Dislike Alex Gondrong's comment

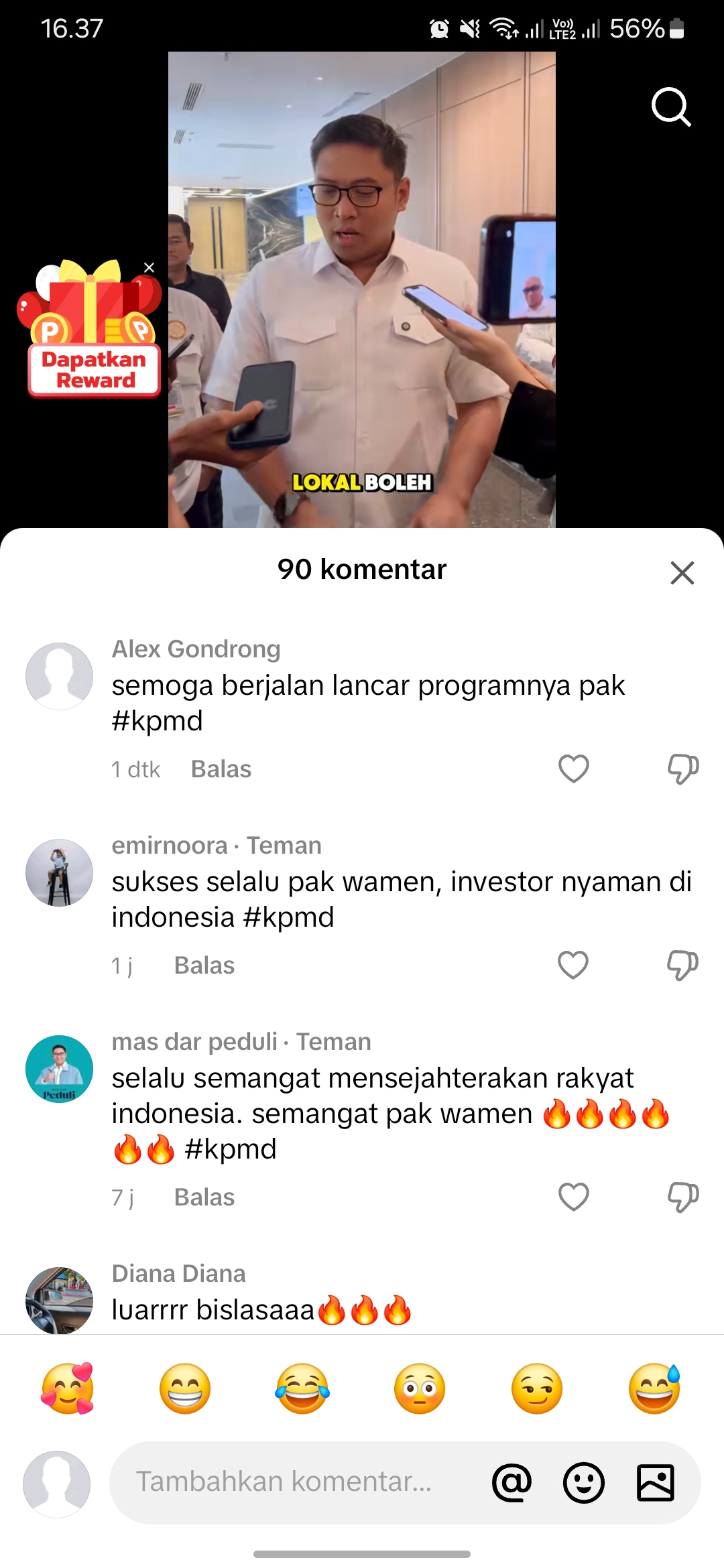(x=683, y=769)
